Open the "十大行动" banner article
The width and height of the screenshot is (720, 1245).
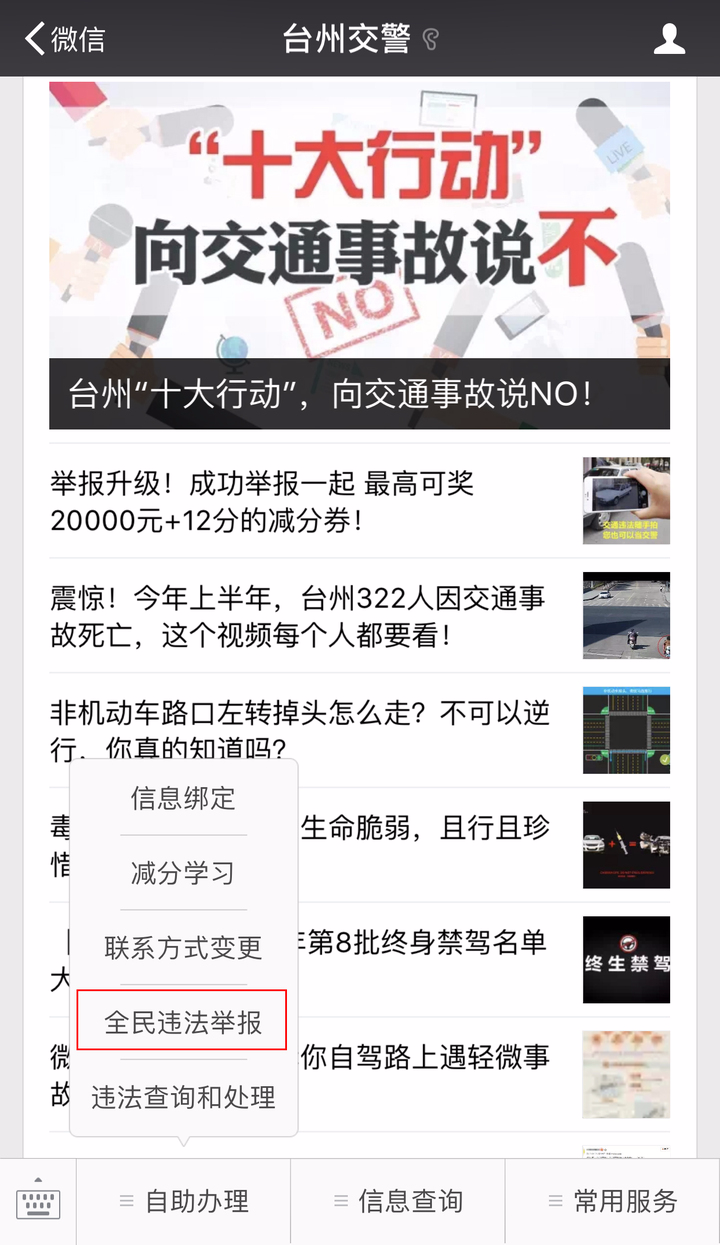point(359,255)
